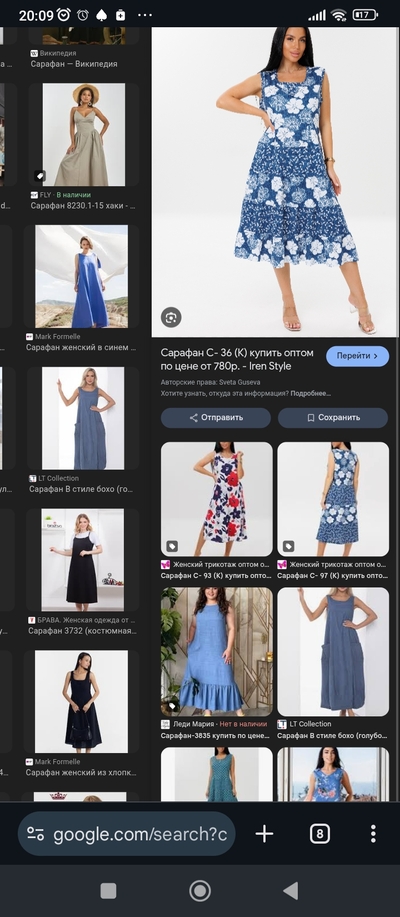Open the Сарафан С- 36 (К) Iren Style title
This screenshot has width=400, height=917.
click(x=237, y=360)
